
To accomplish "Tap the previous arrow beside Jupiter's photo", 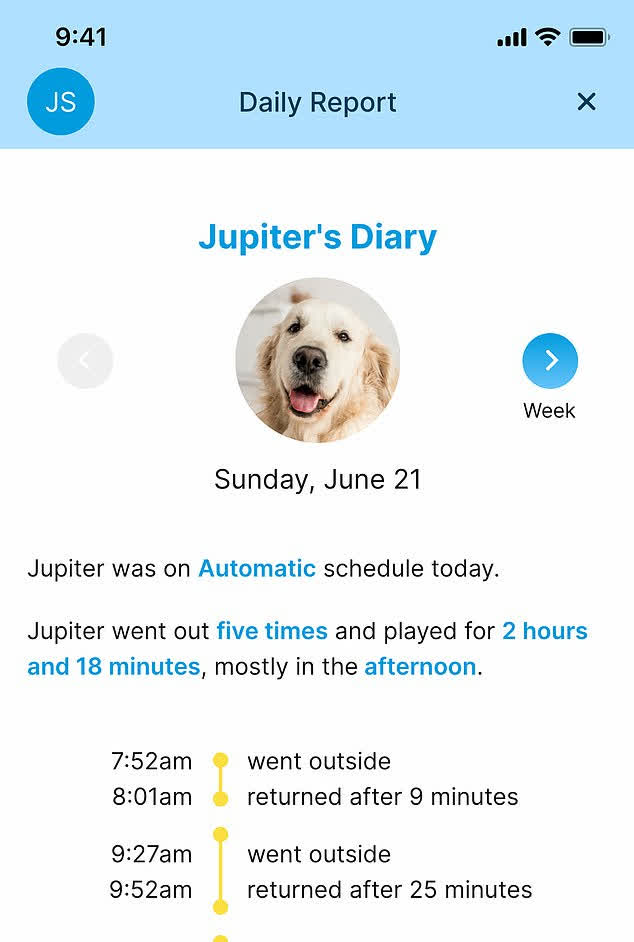I will coord(85,361).
